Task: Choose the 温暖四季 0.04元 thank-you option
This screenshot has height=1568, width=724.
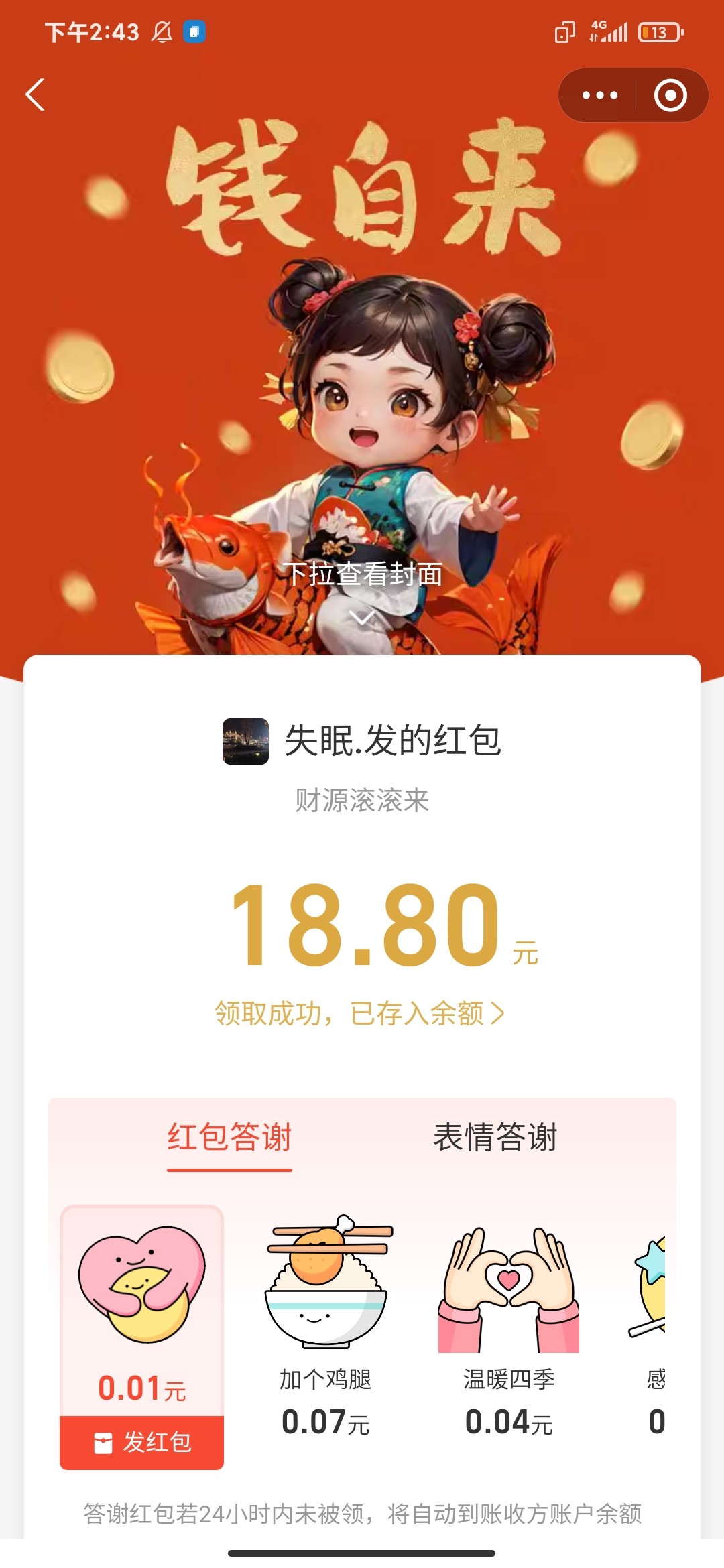Action: pyautogui.click(x=509, y=1327)
